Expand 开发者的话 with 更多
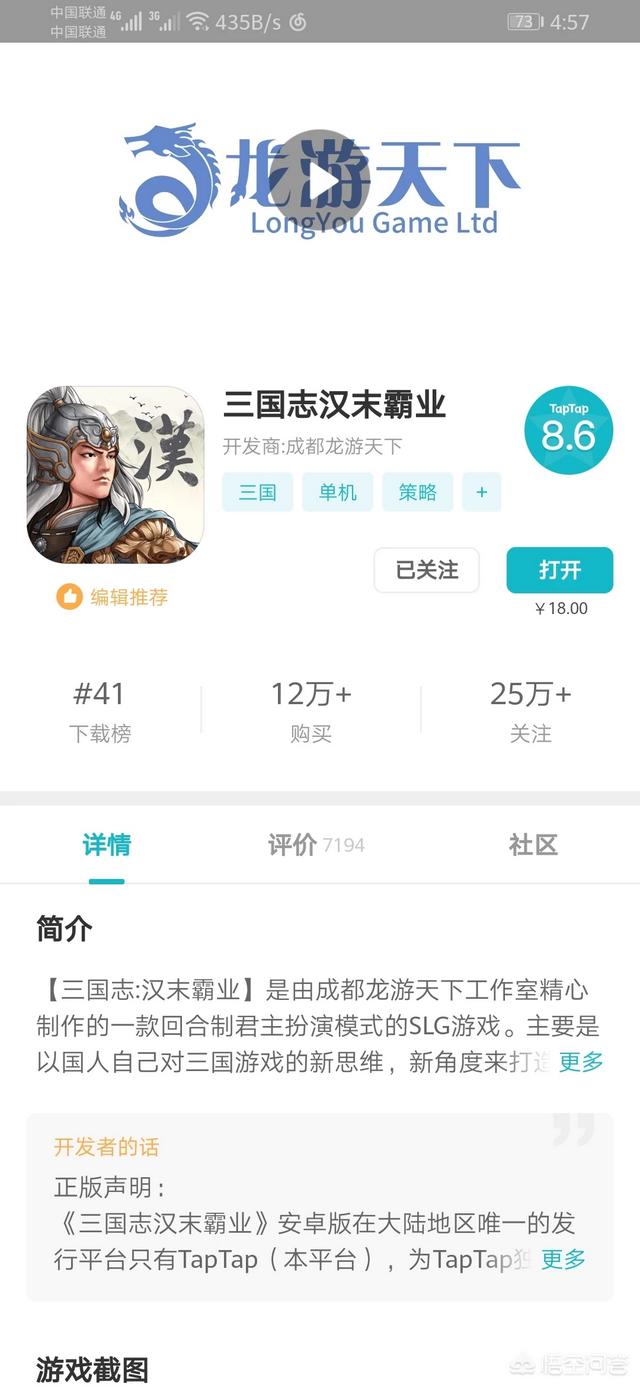640x1387 pixels. pos(563,1259)
